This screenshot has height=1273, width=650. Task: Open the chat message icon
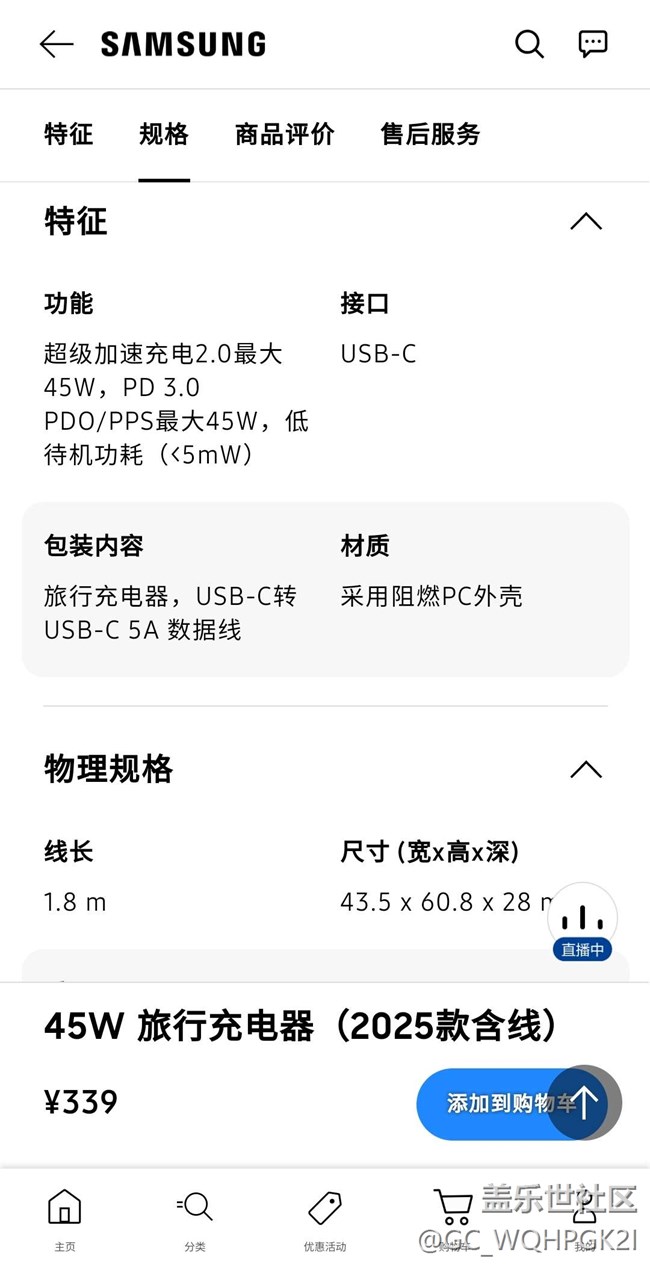593,44
